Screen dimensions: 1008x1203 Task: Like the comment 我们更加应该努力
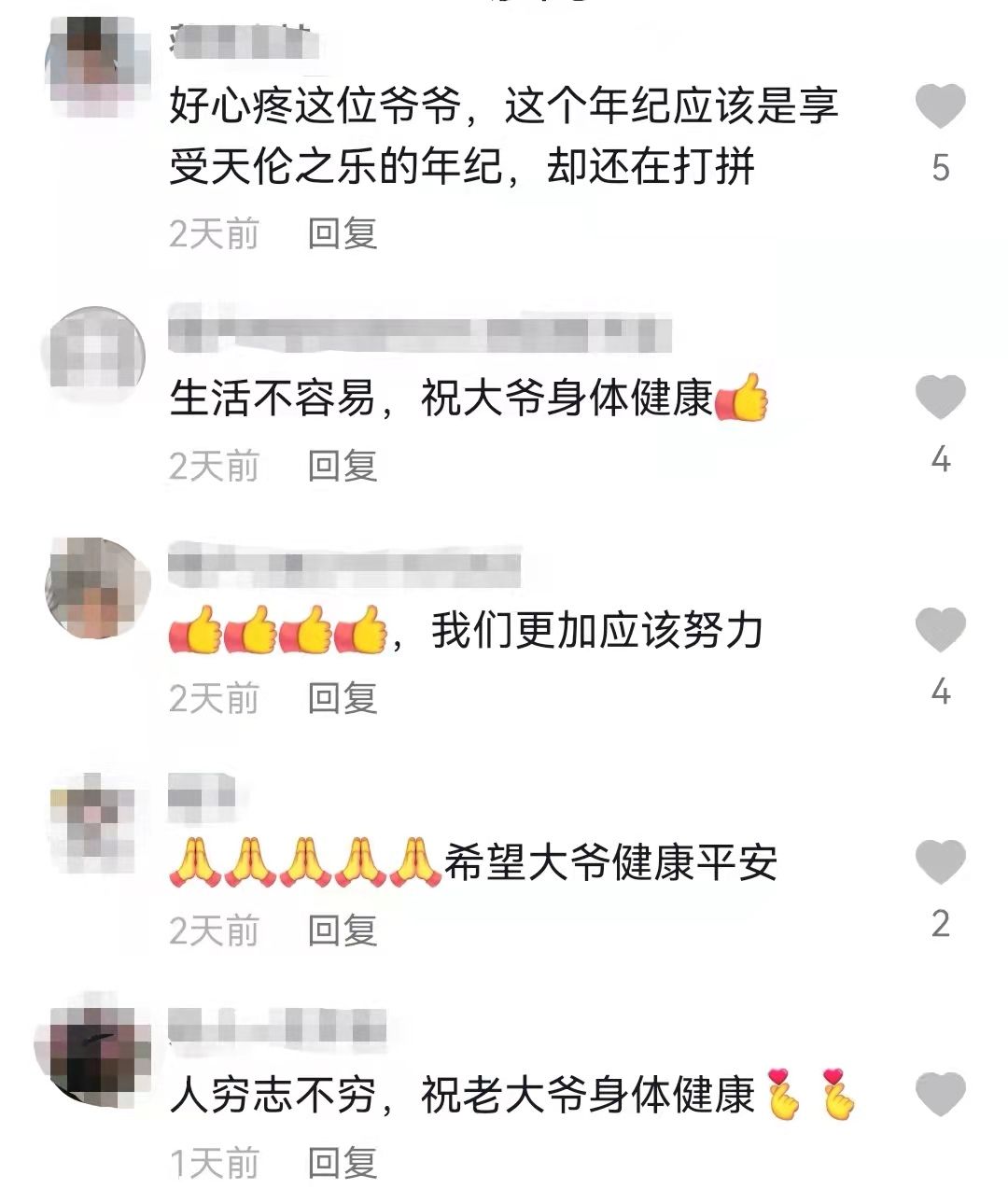pyautogui.click(x=940, y=629)
